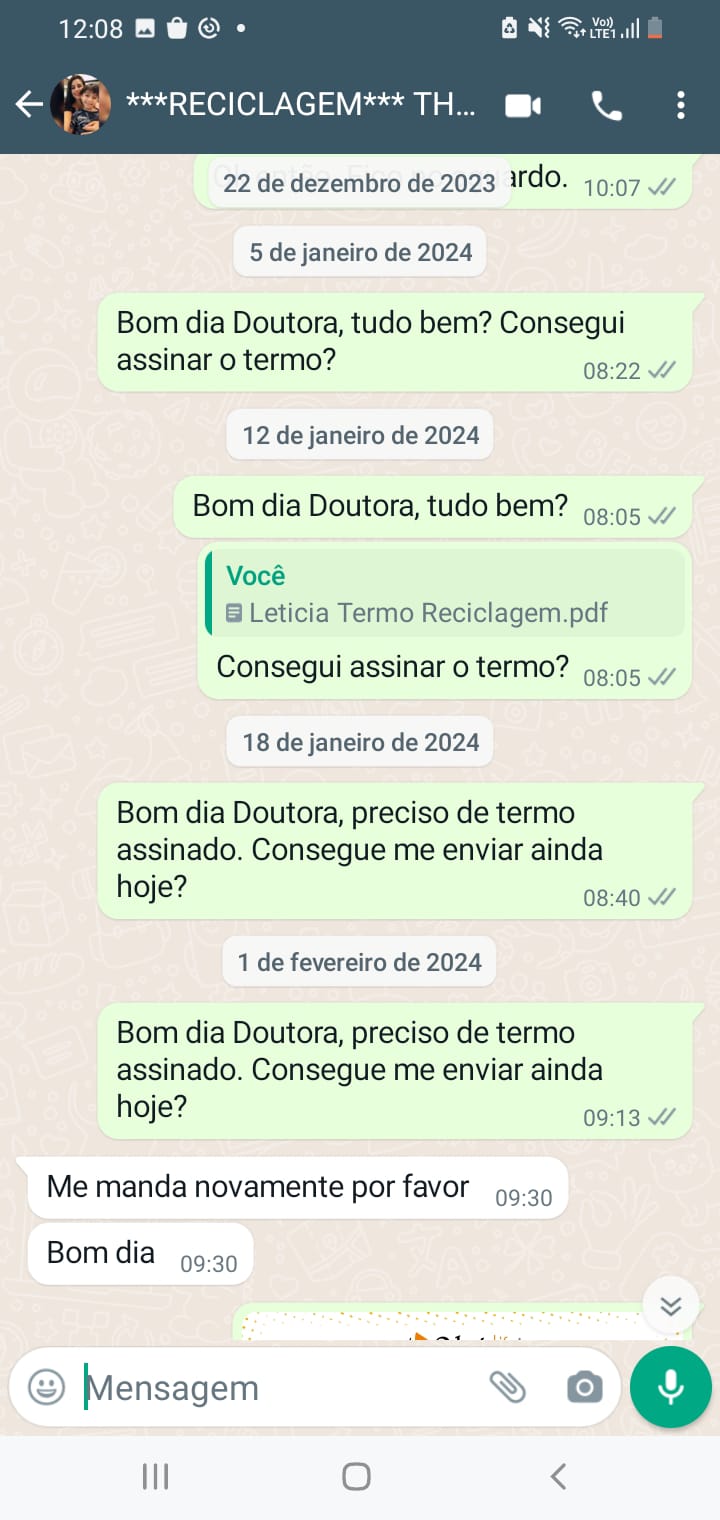
Task: Record a voice message
Action: pyautogui.click(x=671, y=1387)
